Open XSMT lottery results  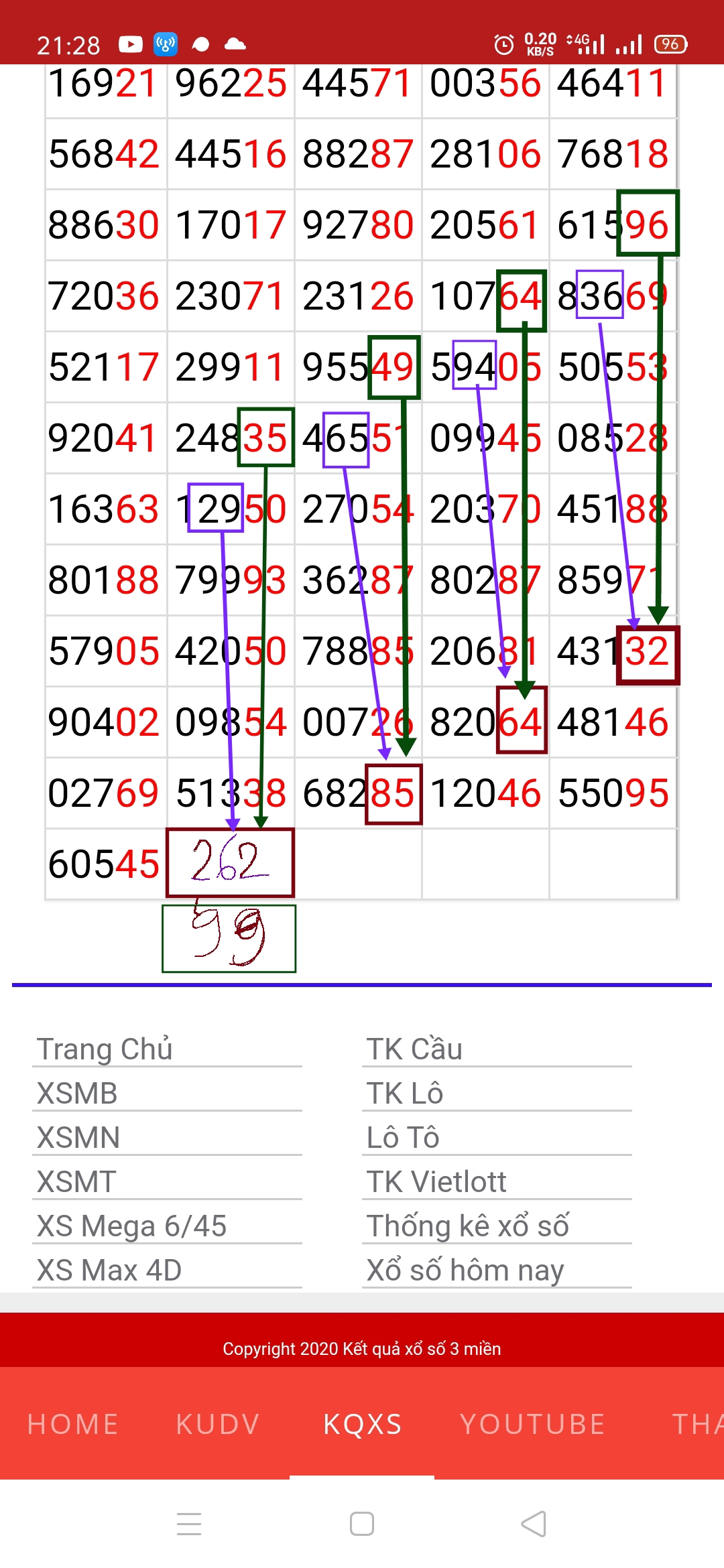click(x=76, y=1181)
